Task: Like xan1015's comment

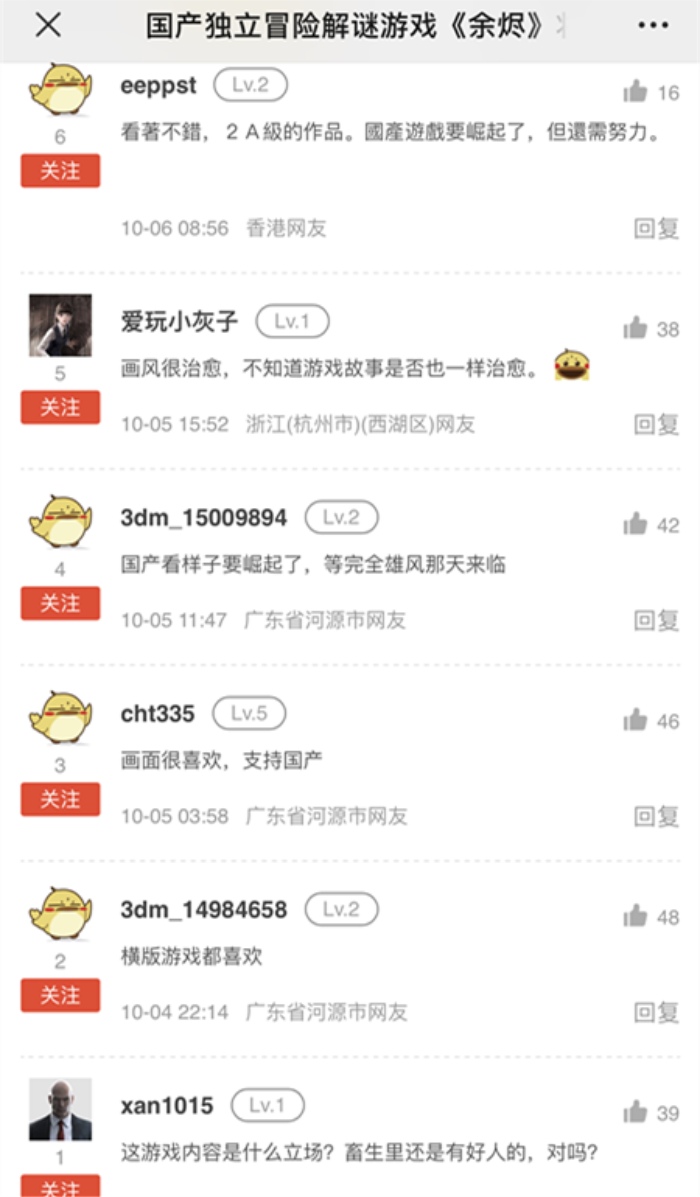Action: (x=636, y=1112)
